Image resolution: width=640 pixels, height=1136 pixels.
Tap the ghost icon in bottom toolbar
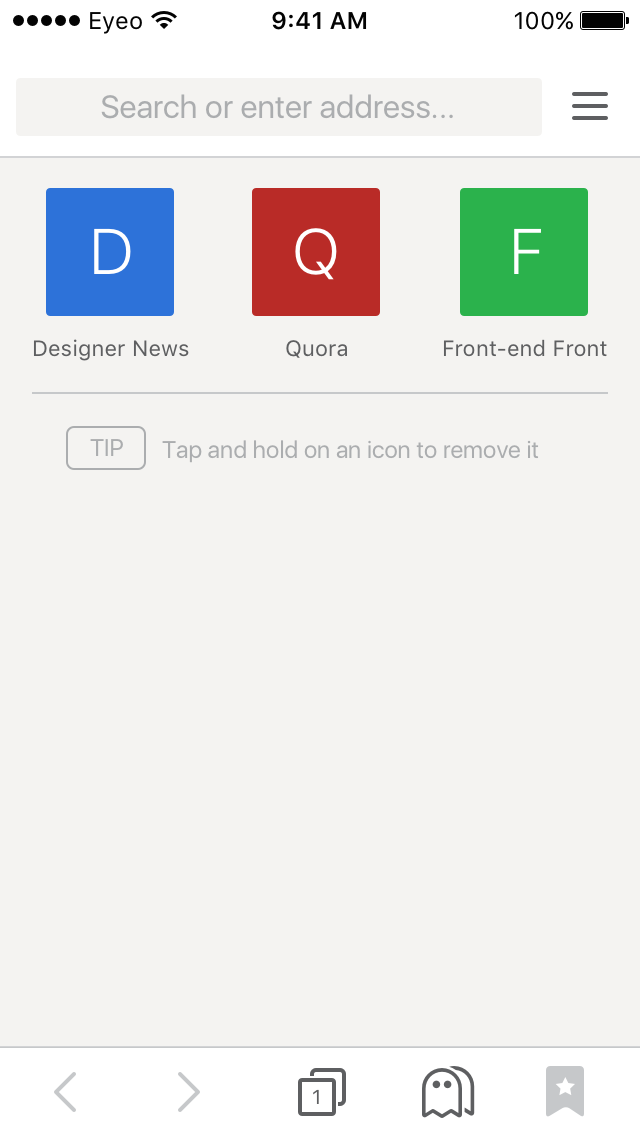tap(448, 1092)
